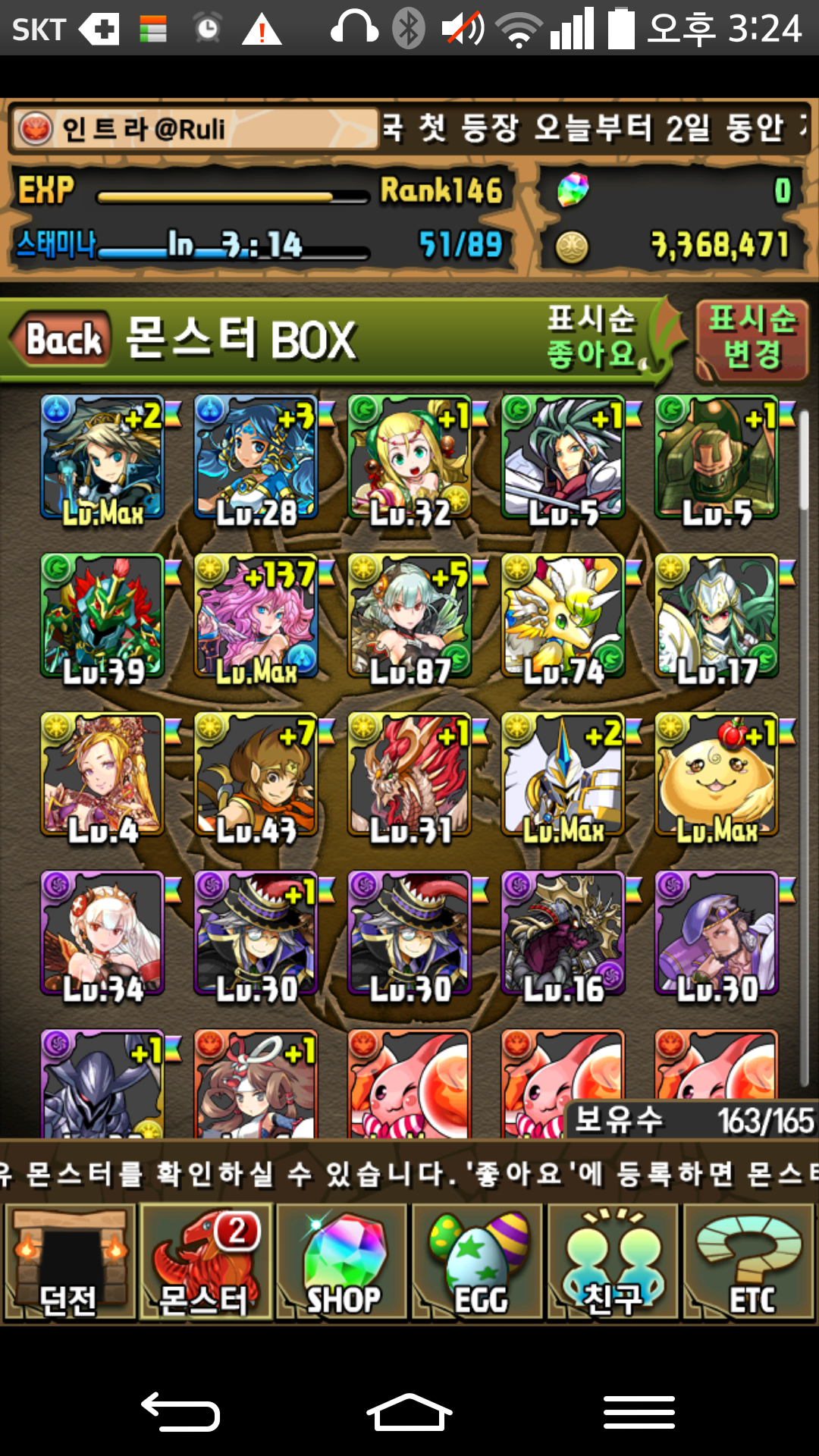819x1456 pixels.
Task: Select the +137 Lv.Max pink-haired monster
Action: (256, 616)
